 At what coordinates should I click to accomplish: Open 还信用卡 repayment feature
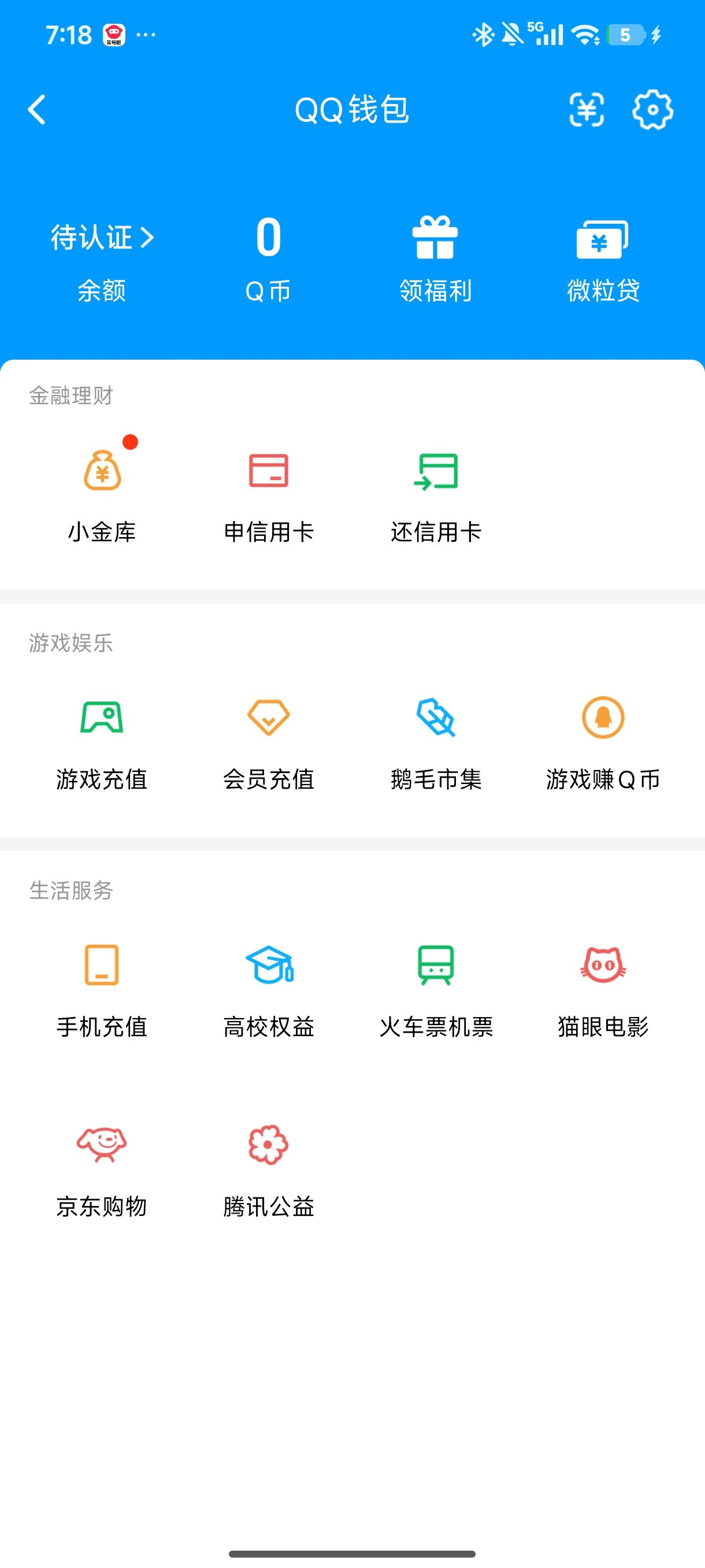click(436, 493)
